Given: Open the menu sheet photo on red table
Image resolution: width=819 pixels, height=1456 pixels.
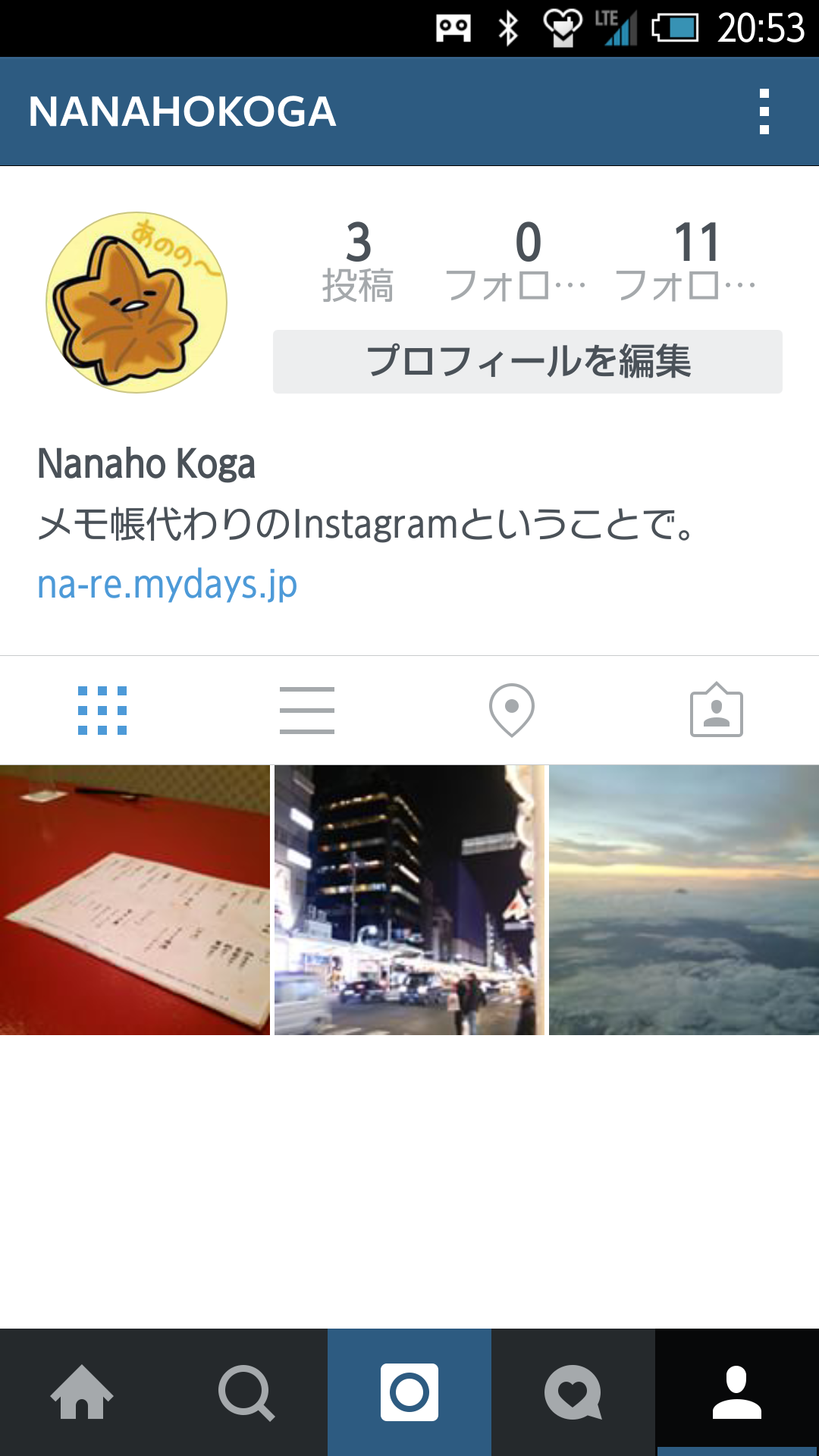Looking at the screenshot, I should pyautogui.click(x=135, y=900).
